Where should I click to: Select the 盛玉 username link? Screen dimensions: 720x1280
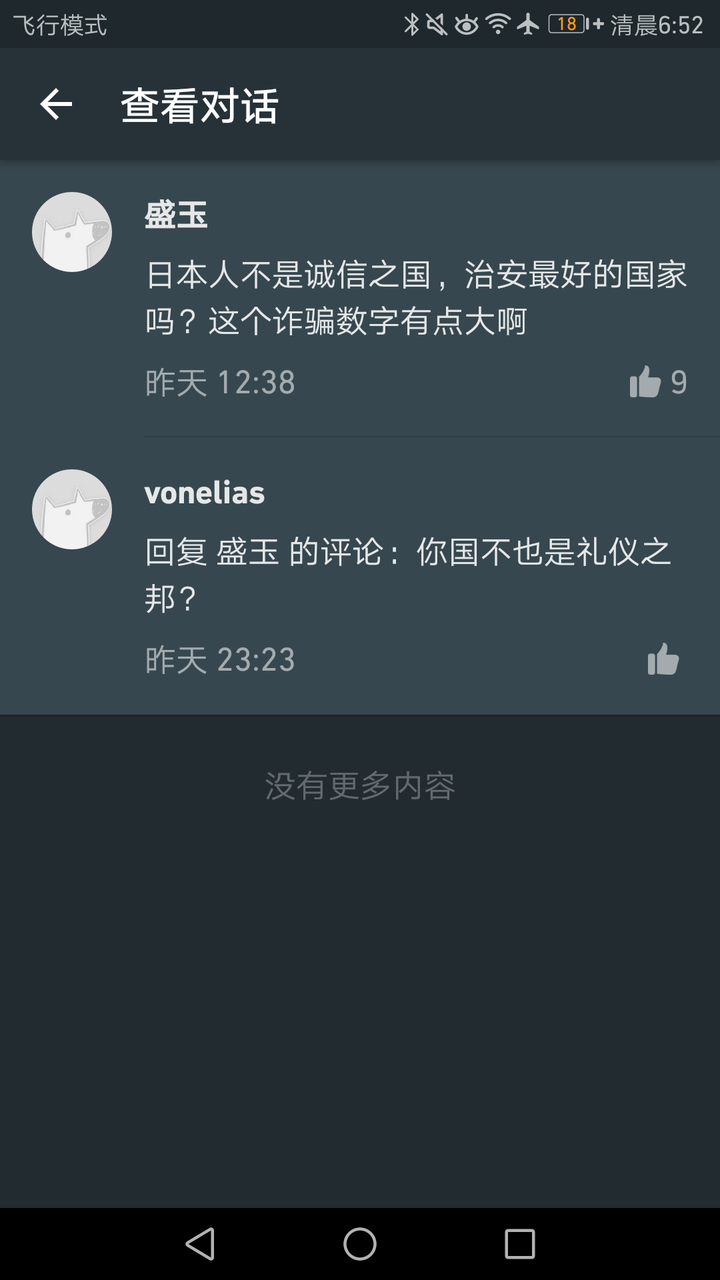click(176, 214)
